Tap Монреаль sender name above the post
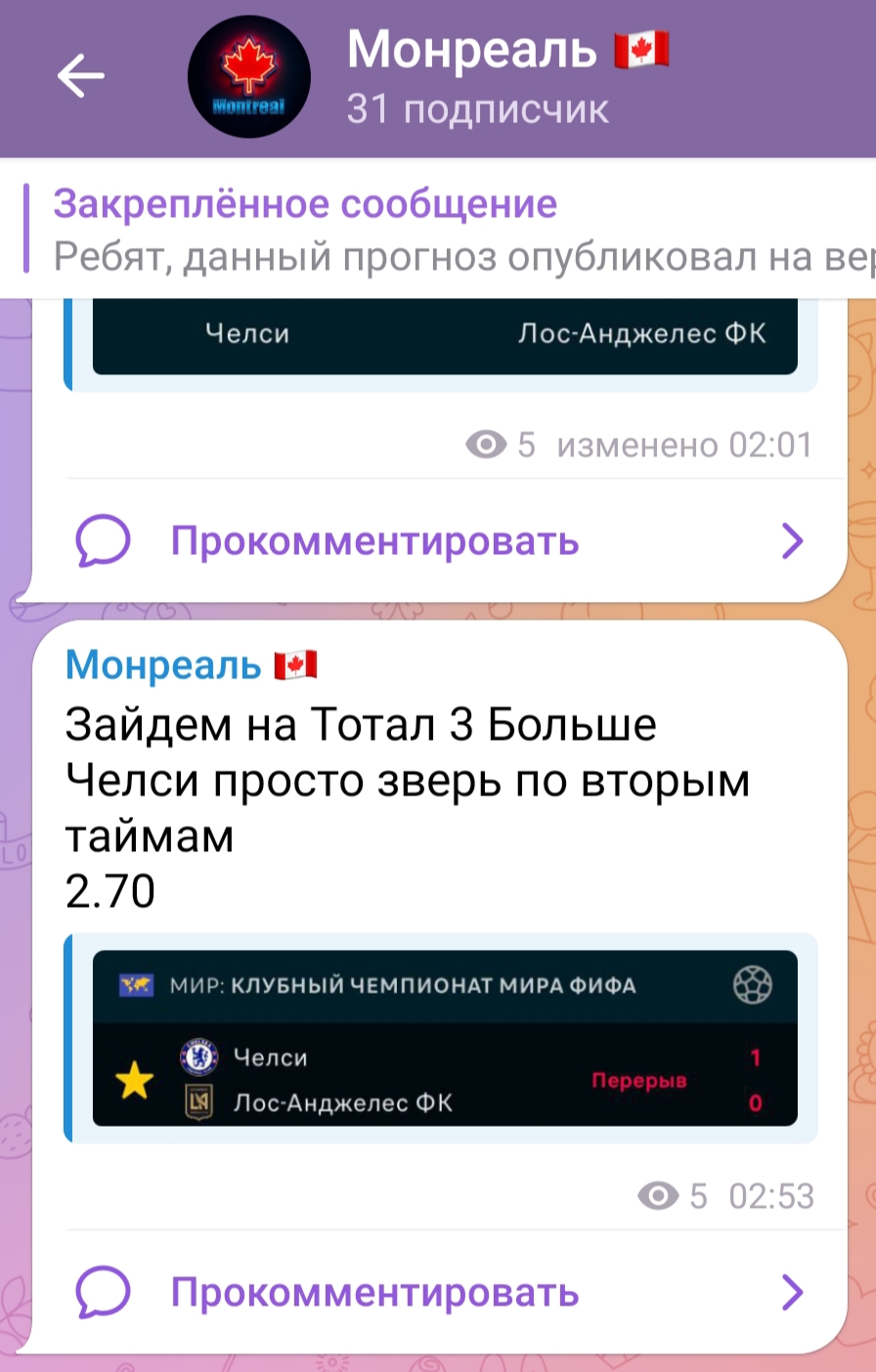The width and height of the screenshot is (876, 1372). point(164,665)
